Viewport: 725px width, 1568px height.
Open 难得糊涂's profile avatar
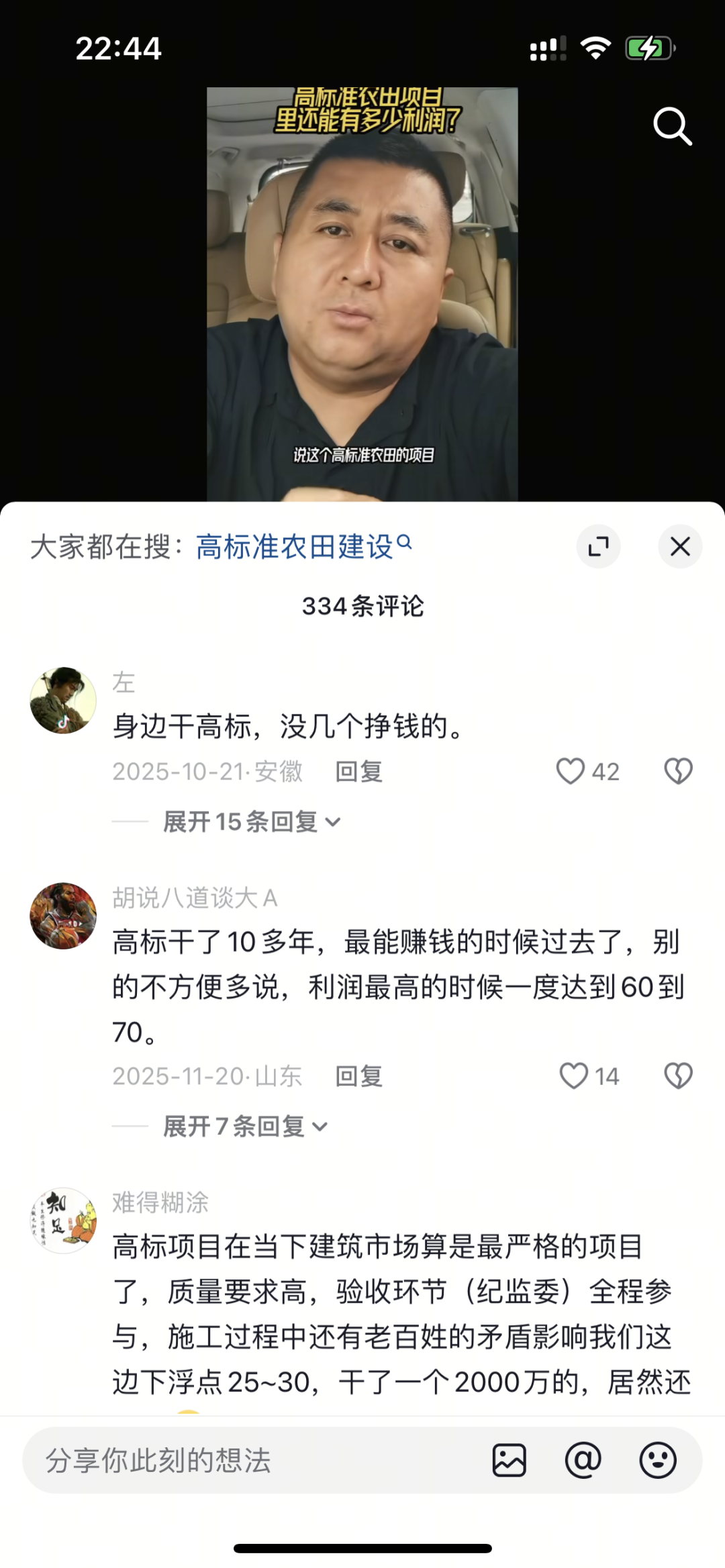63,1220
